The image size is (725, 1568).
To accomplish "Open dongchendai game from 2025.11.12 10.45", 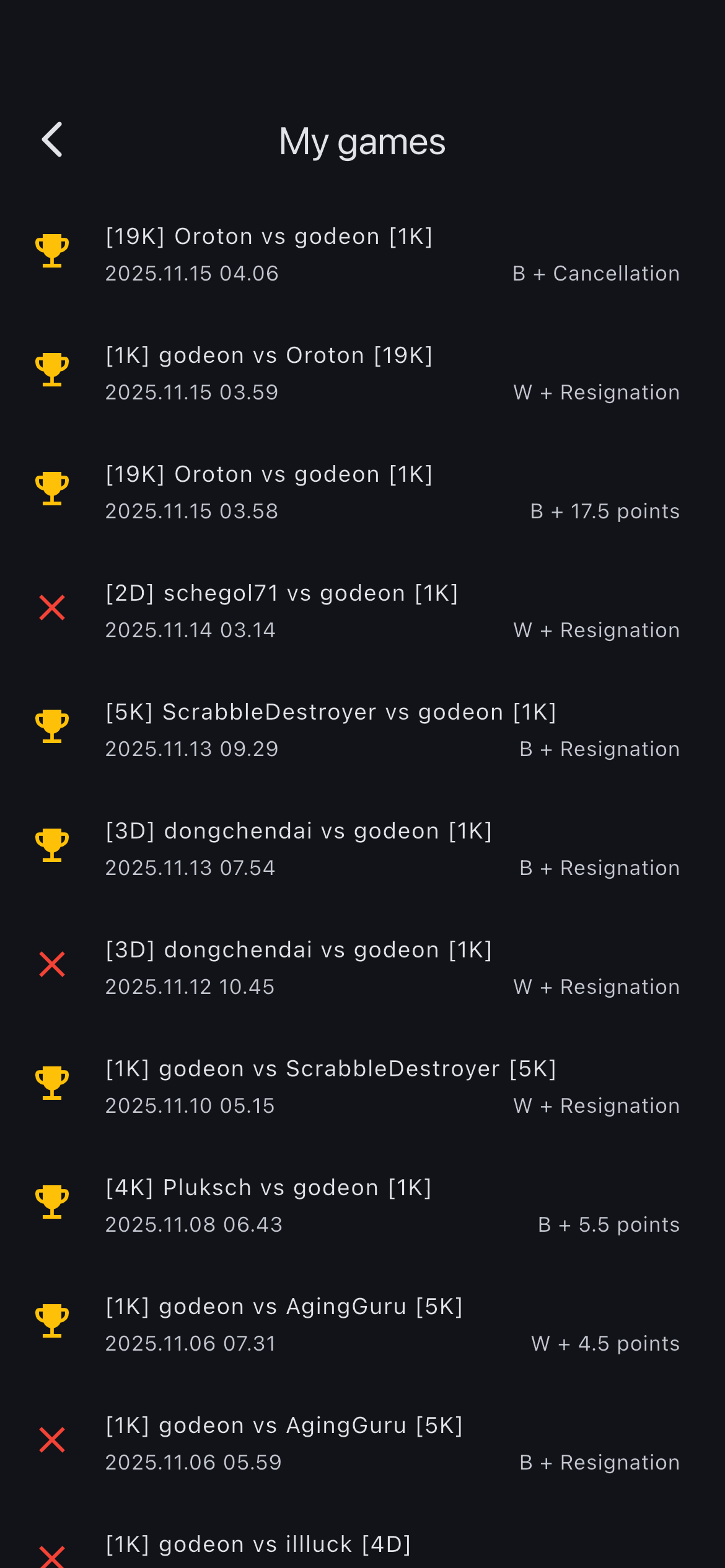I will pos(362,968).
